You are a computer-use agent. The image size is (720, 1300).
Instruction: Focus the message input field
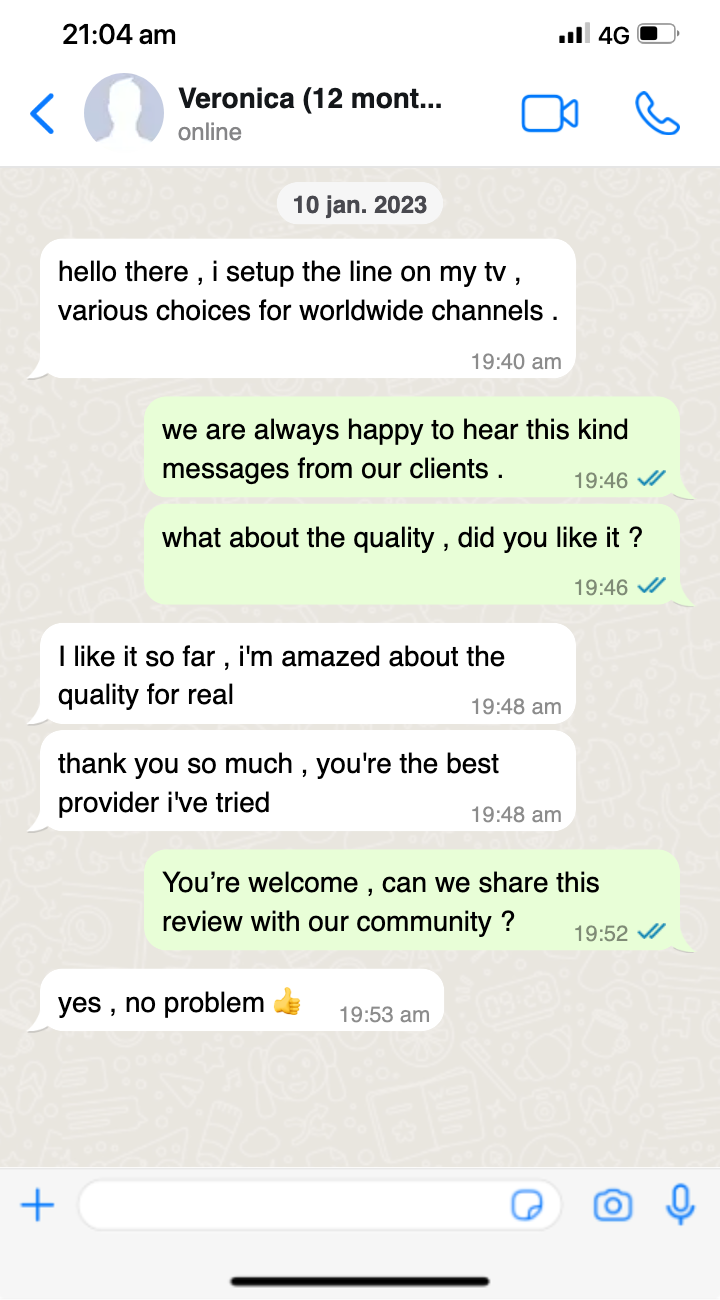tap(290, 1205)
